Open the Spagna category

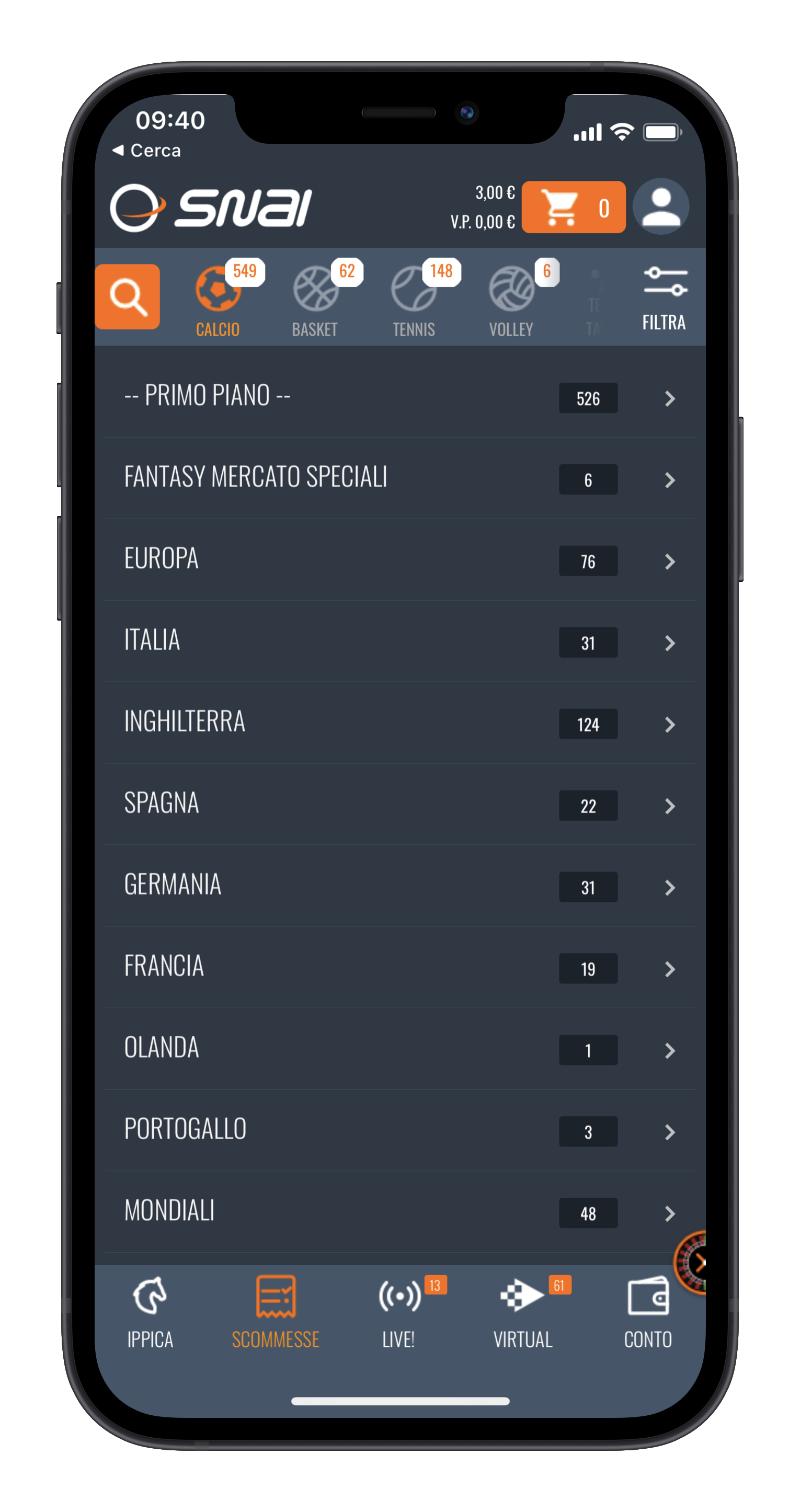(x=399, y=805)
